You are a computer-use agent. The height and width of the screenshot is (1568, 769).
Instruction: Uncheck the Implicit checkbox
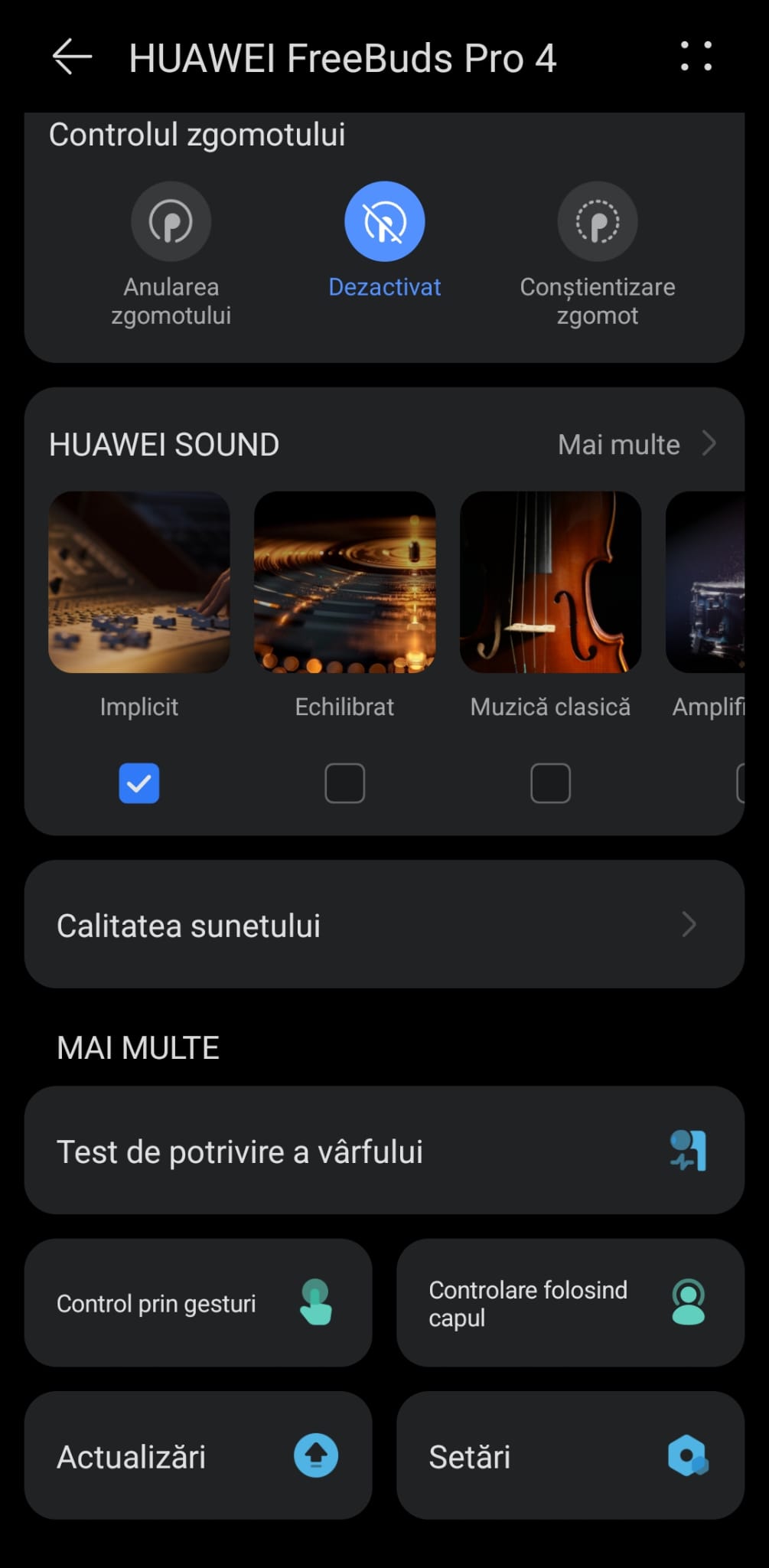pyautogui.click(x=139, y=783)
